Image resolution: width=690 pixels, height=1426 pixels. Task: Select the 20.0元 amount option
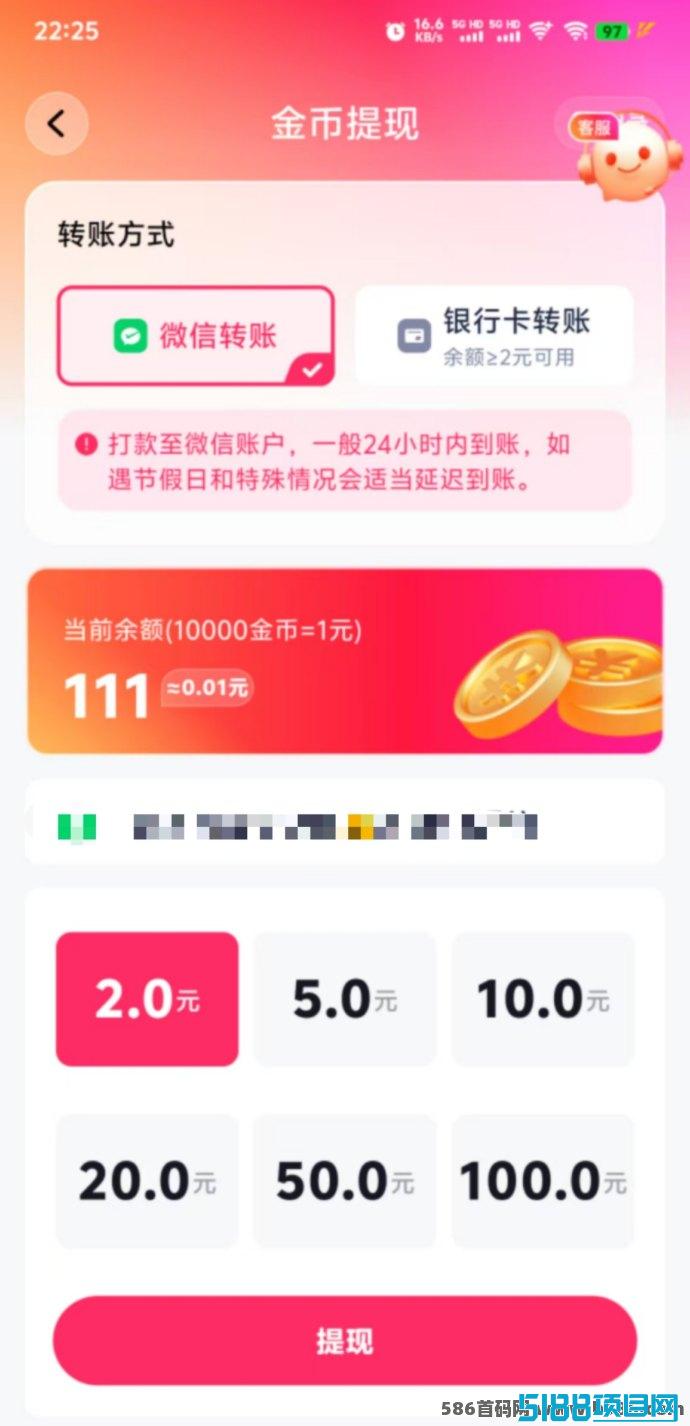click(147, 1182)
